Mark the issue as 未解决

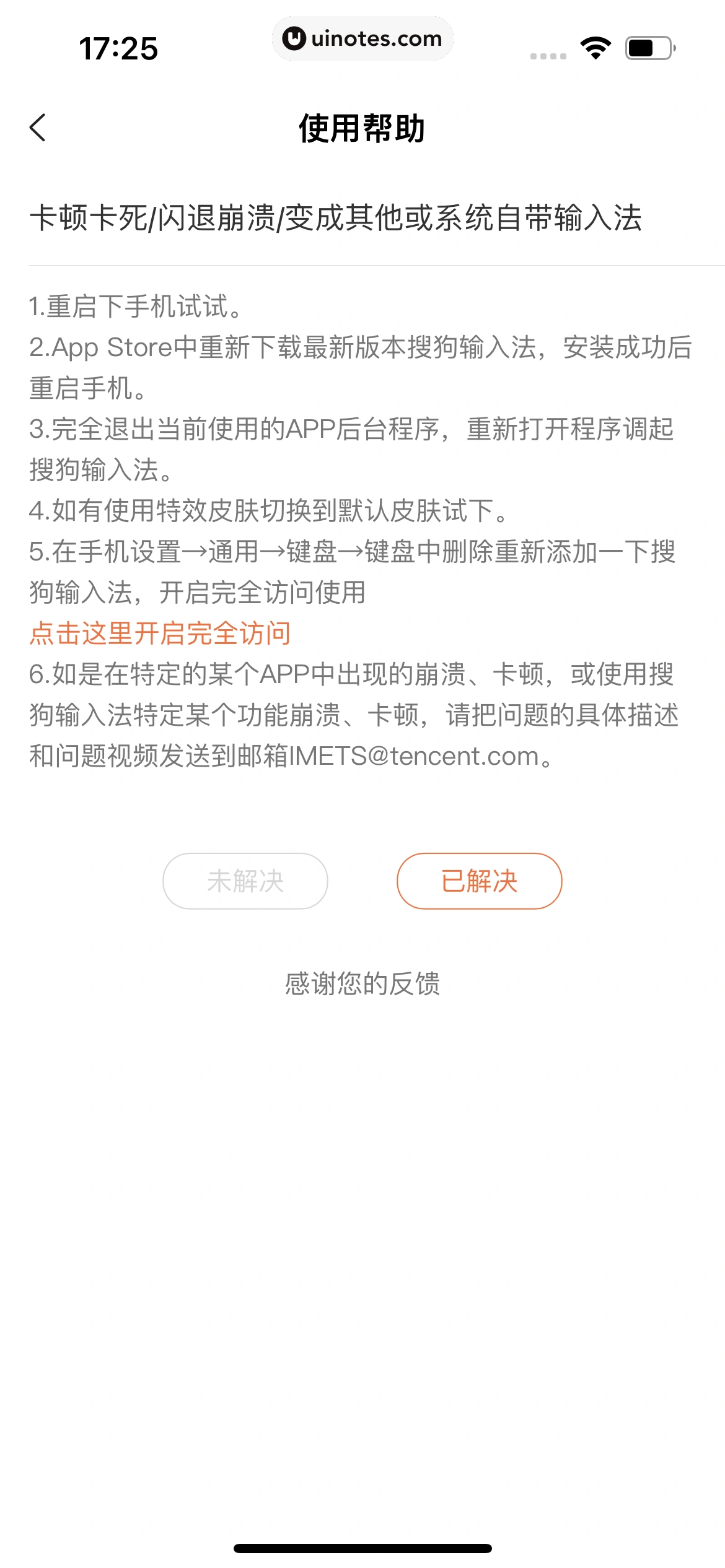point(245,881)
